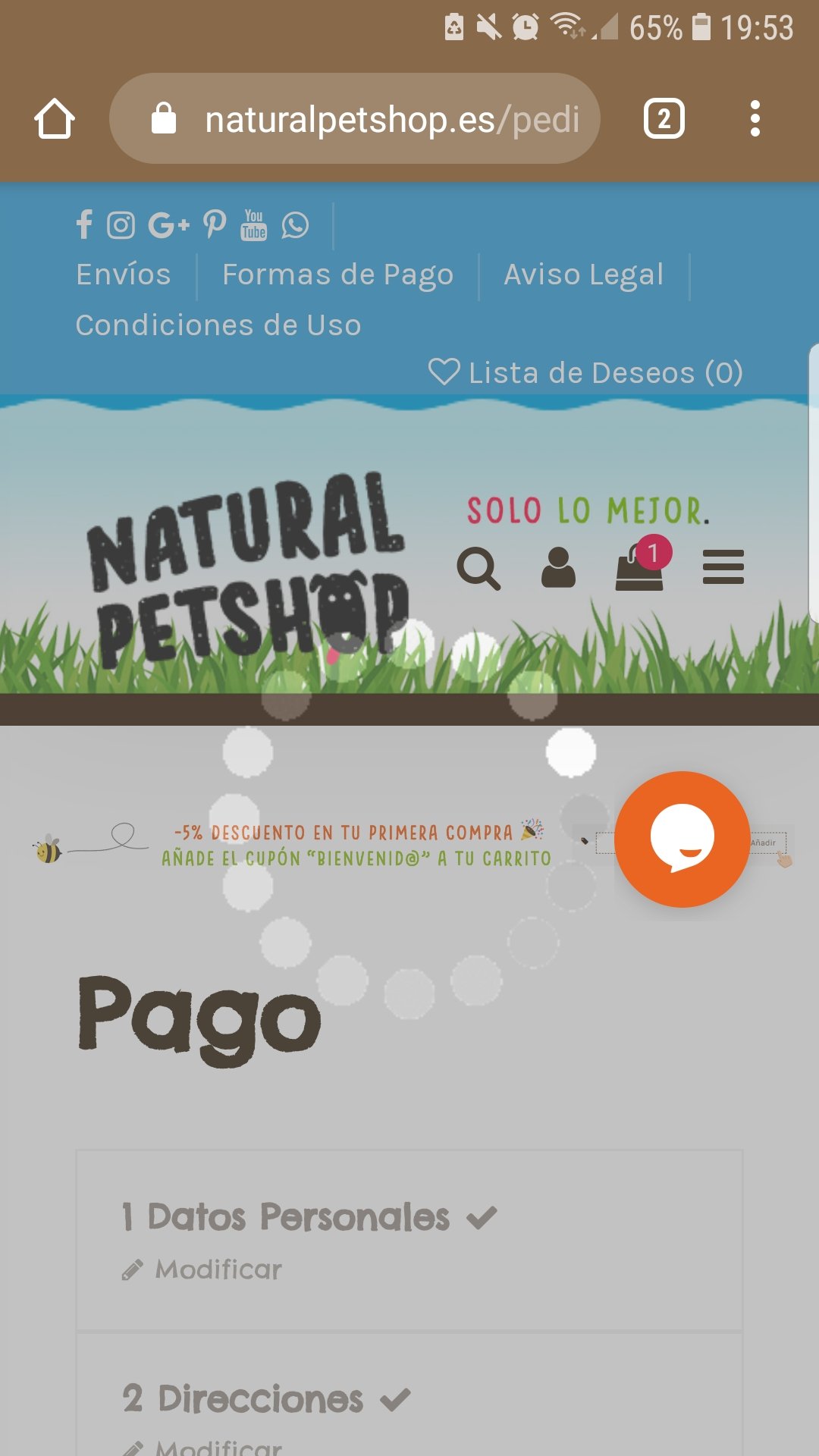Open Lista de Deseos wishlist

click(x=585, y=372)
